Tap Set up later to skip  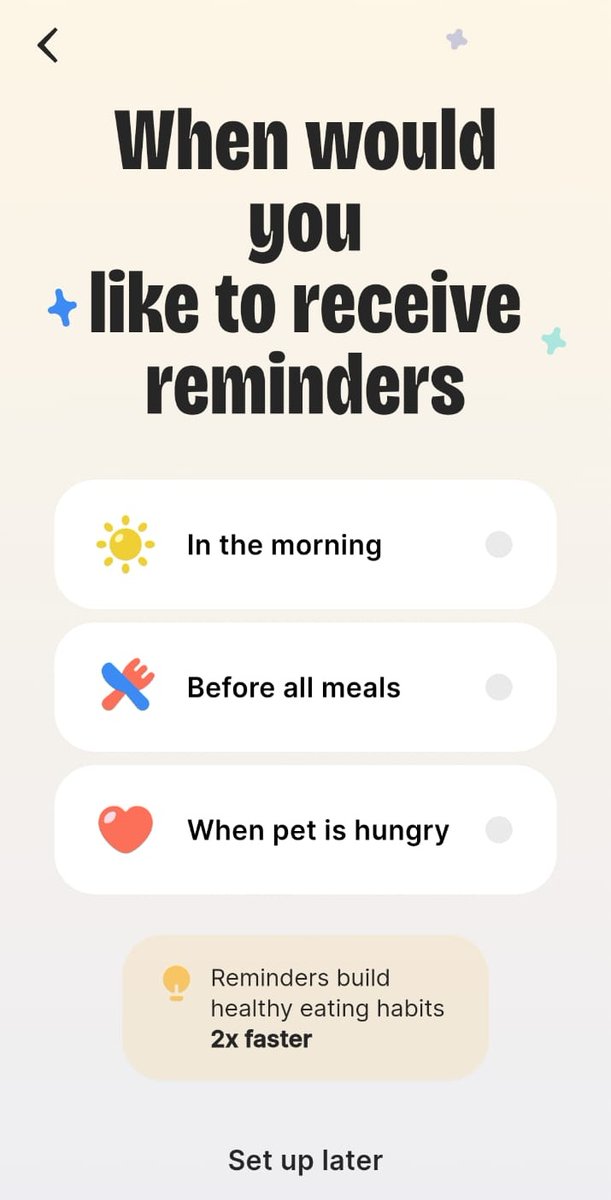pyautogui.click(x=305, y=1160)
